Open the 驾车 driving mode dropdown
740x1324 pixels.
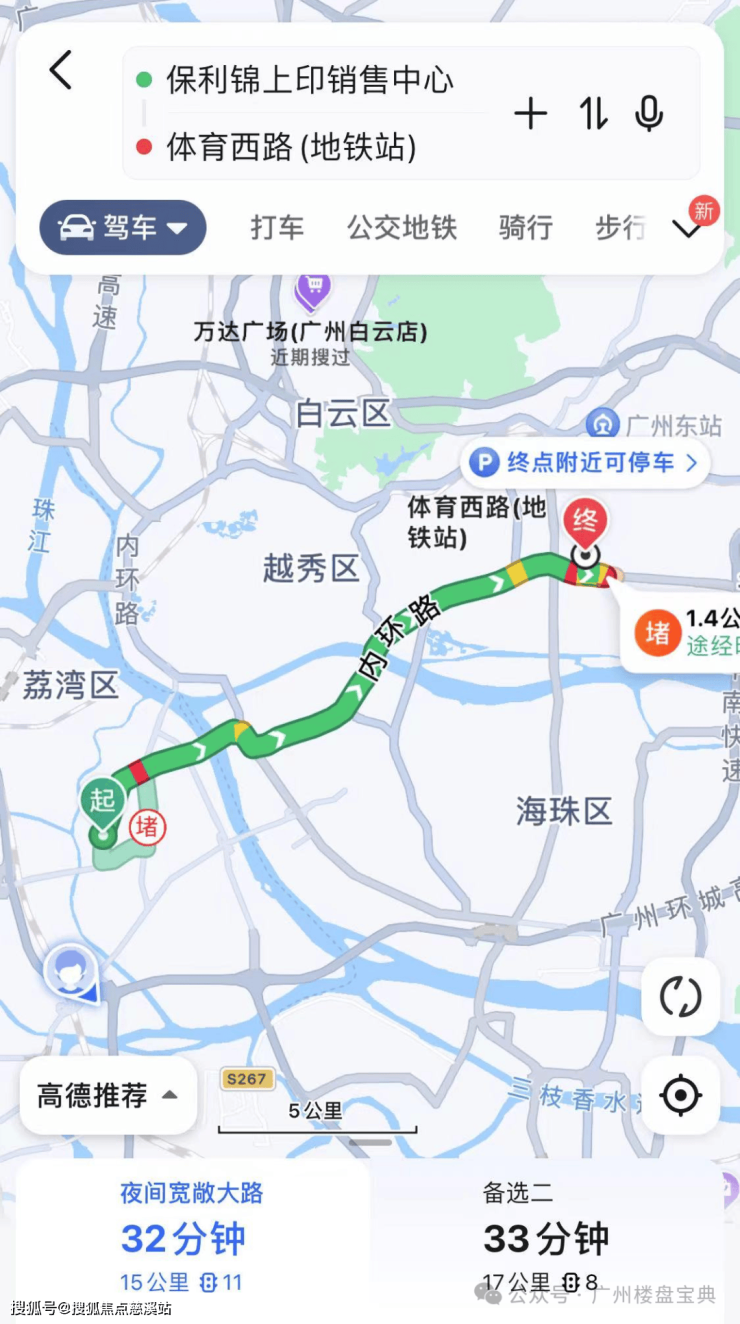pyautogui.click(x=123, y=228)
